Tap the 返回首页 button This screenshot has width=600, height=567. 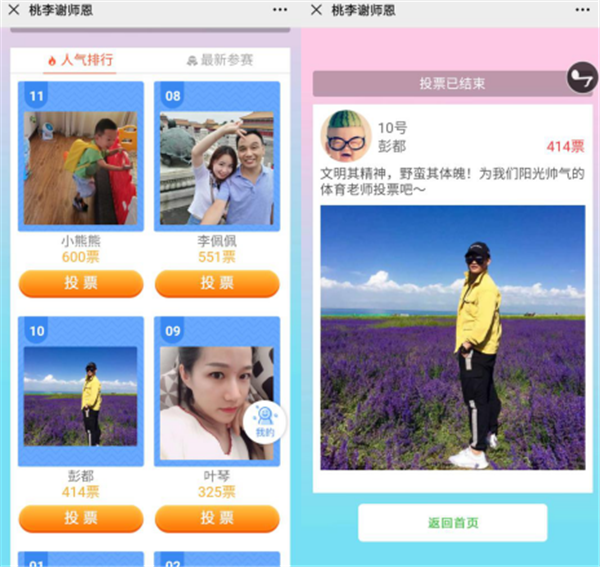coord(452,523)
